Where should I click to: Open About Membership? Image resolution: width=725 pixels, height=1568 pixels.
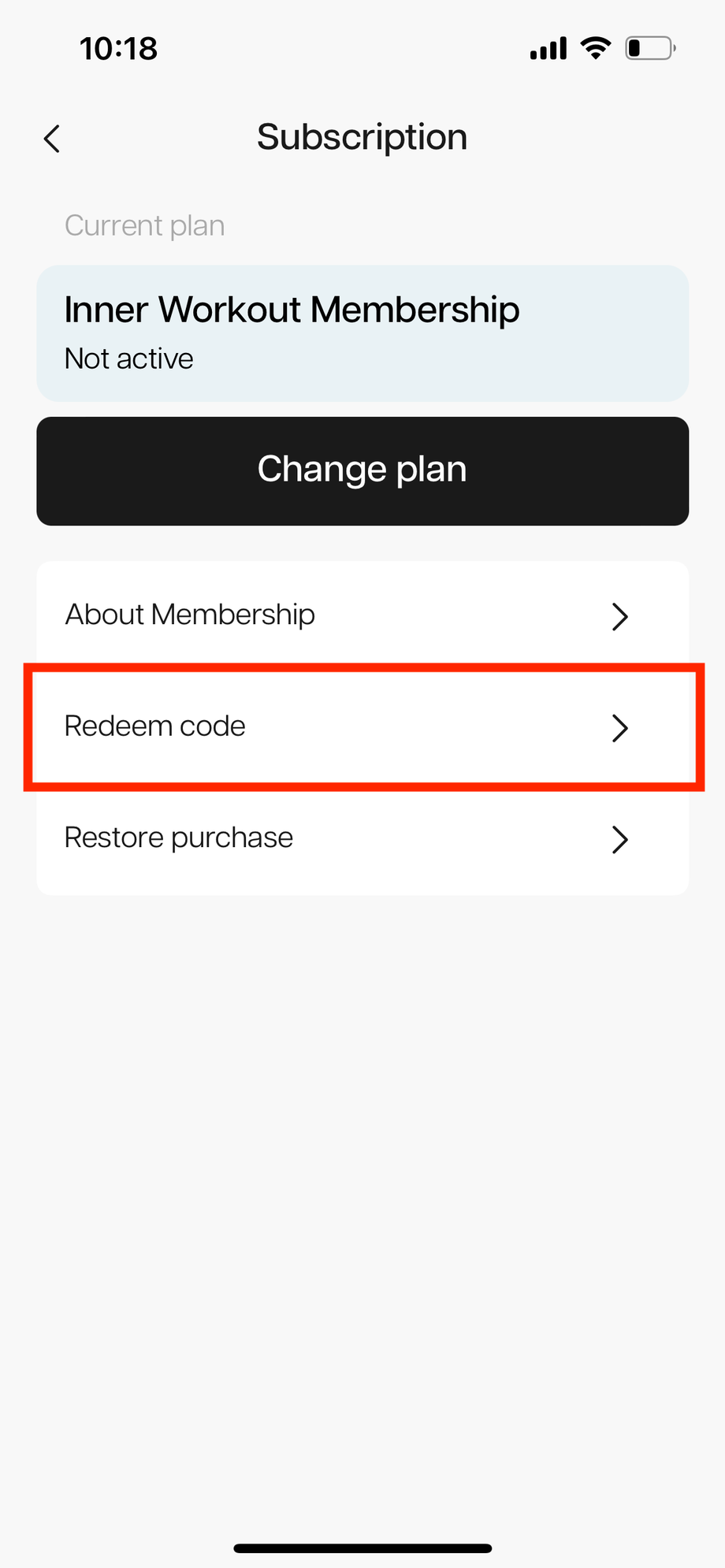[x=362, y=615]
